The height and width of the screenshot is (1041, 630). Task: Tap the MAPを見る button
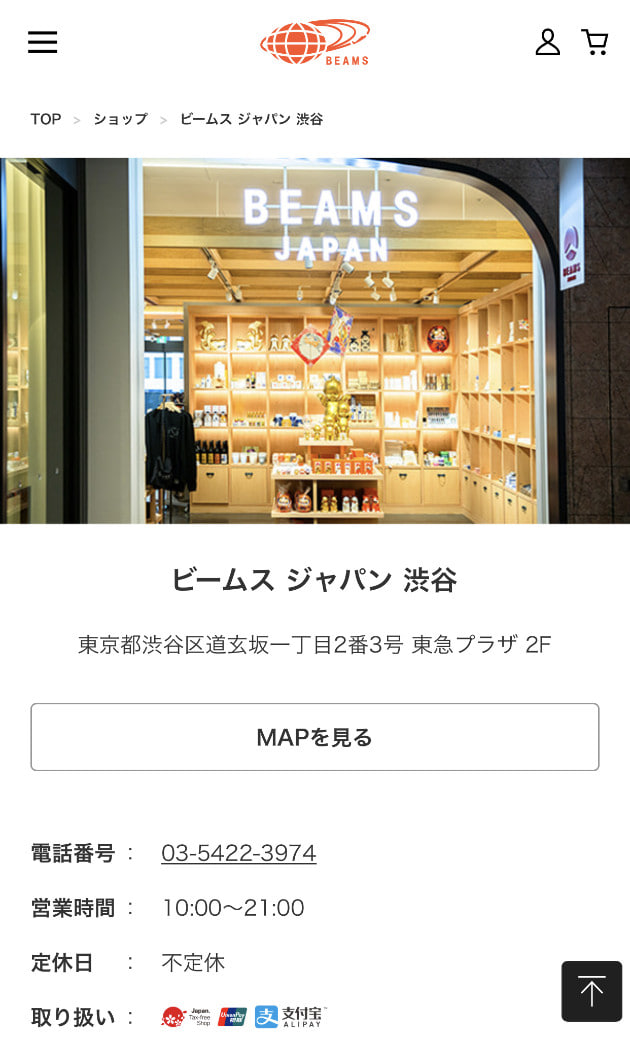click(315, 737)
